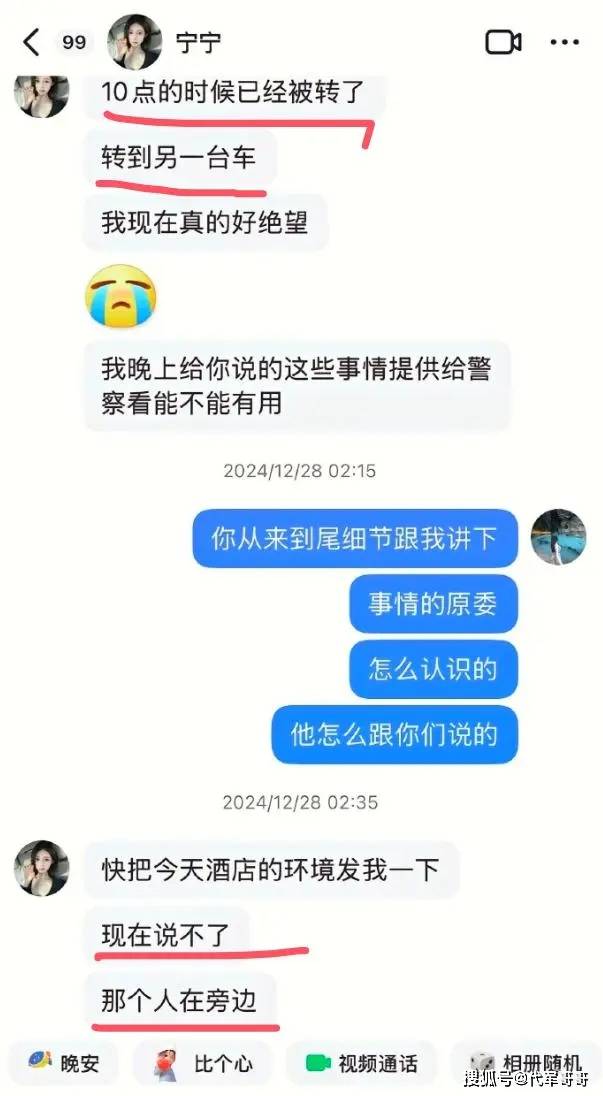
Task: Open 宁宁's profile from the header
Action: (136, 42)
